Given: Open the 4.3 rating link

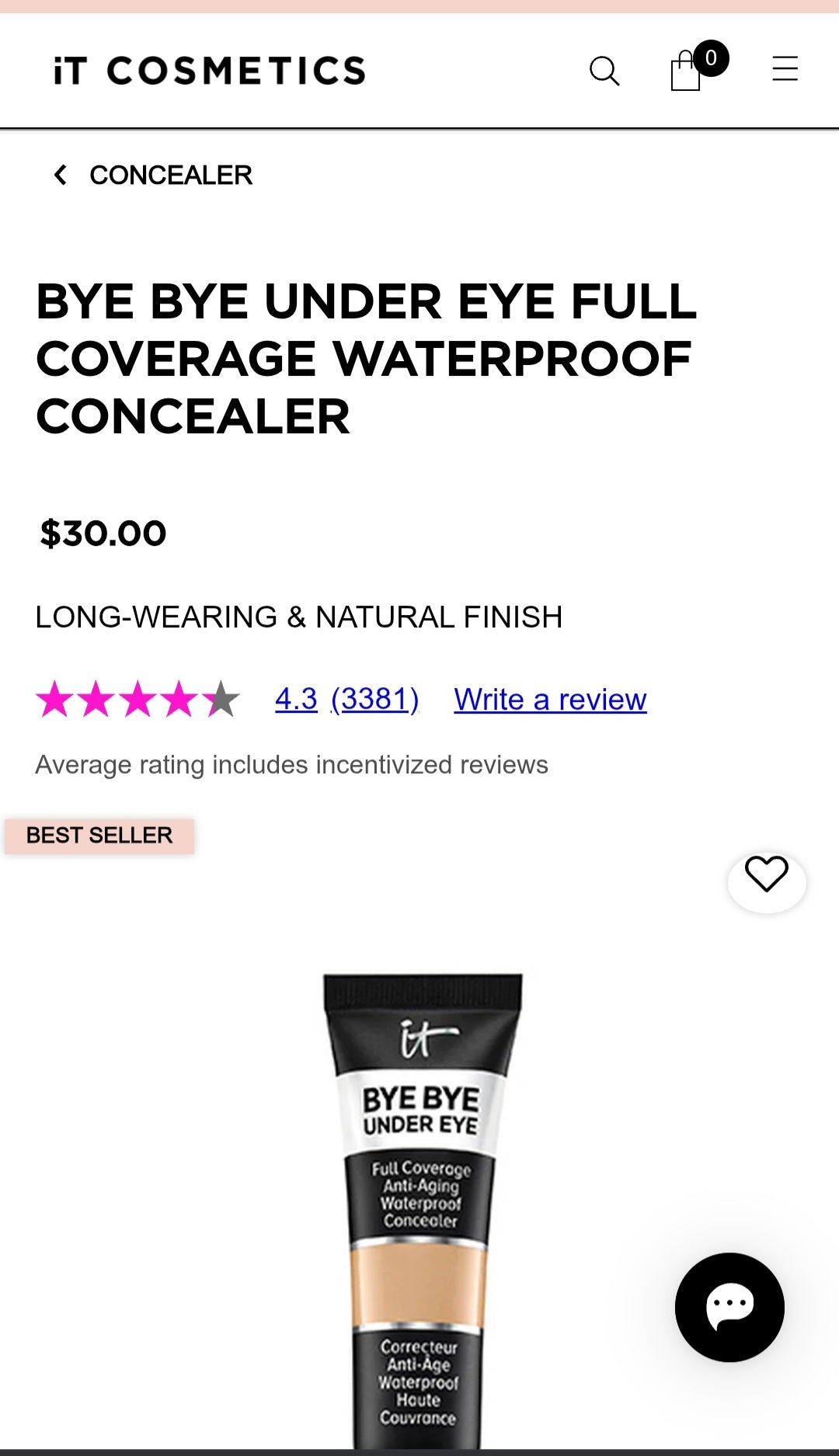Looking at the screenshot, I should [296, 699].
